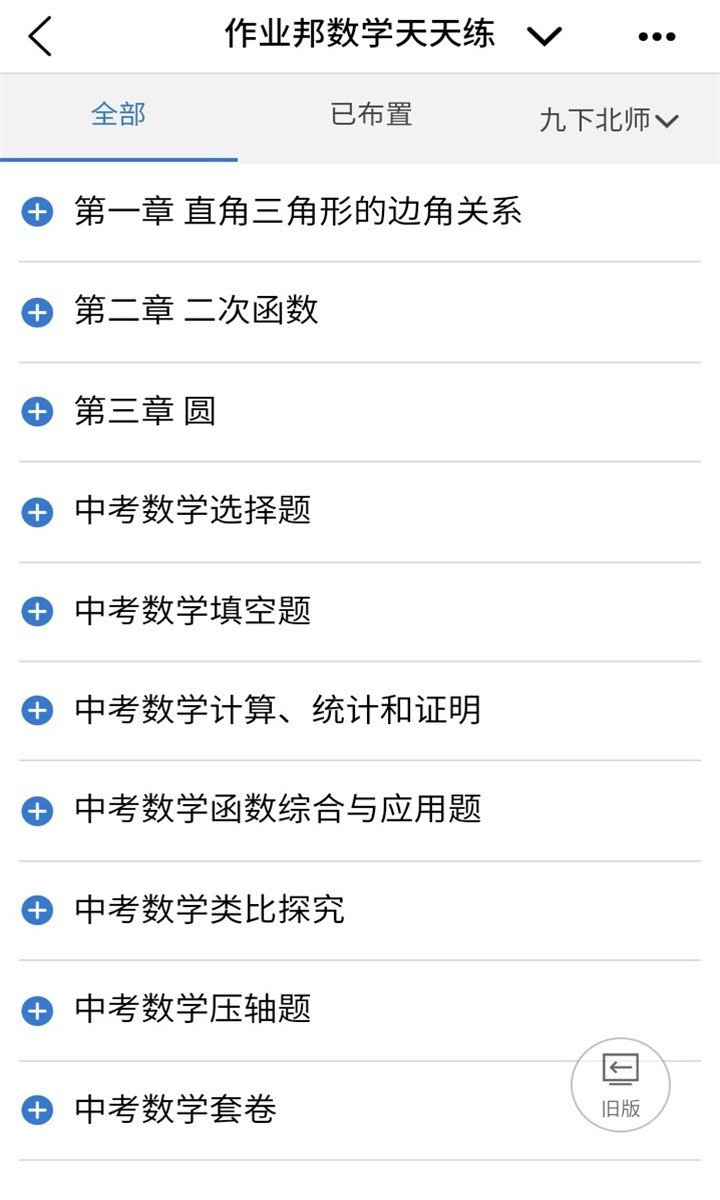Click plus icon next to 中考数学压轴题

37,1010
